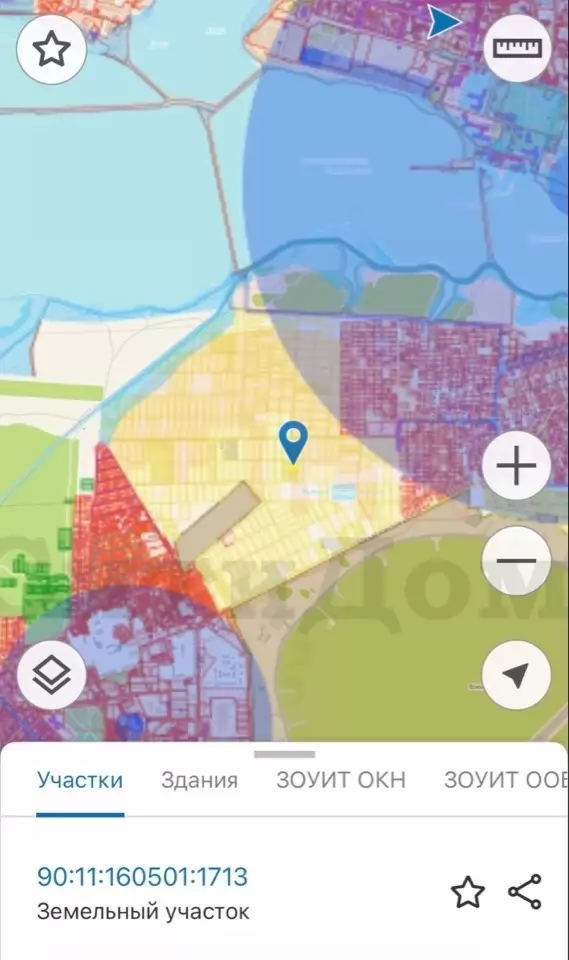Select the Участки tab
Screen dimensions: 569x960
point(80,780)
